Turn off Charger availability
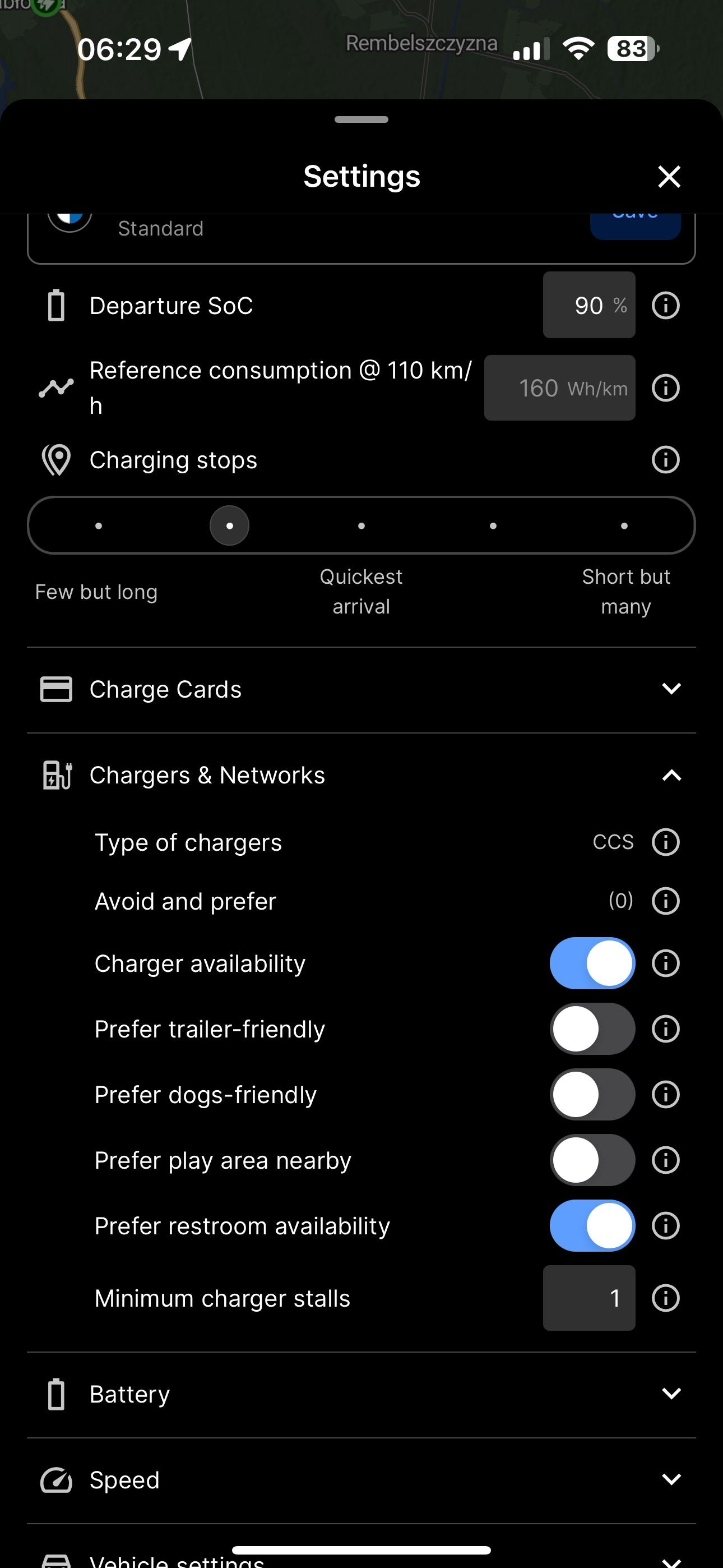Screen dimensions: 723x1568 tap(591, 963)
